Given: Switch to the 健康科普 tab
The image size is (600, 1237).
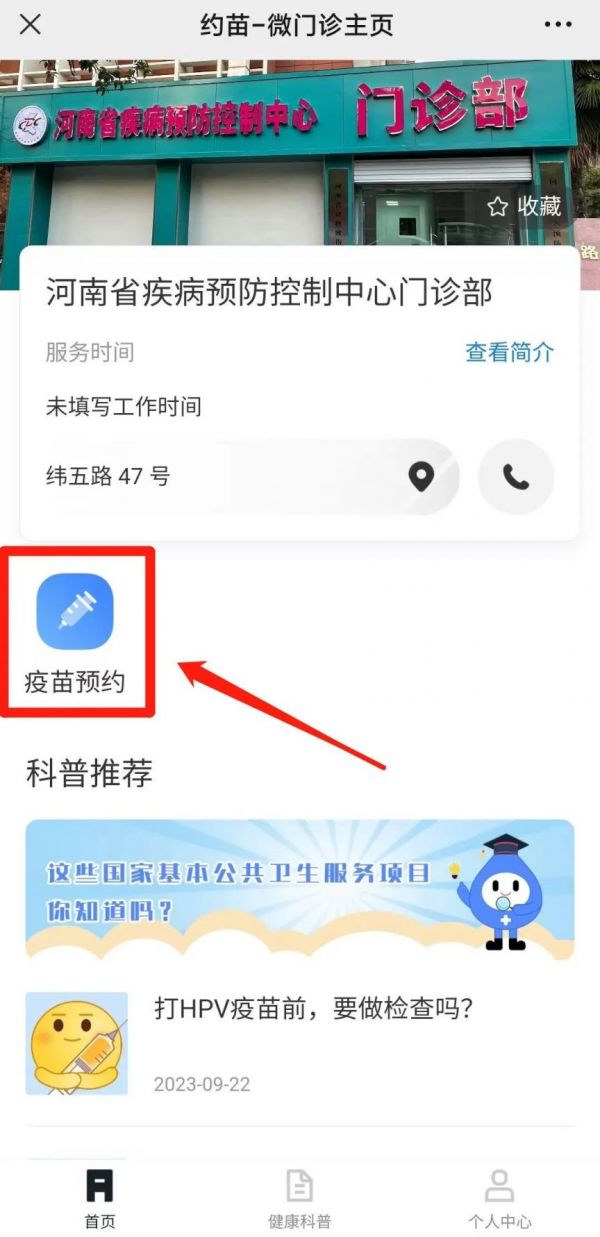Looking at the screenshot, I should click(299, 1198).
